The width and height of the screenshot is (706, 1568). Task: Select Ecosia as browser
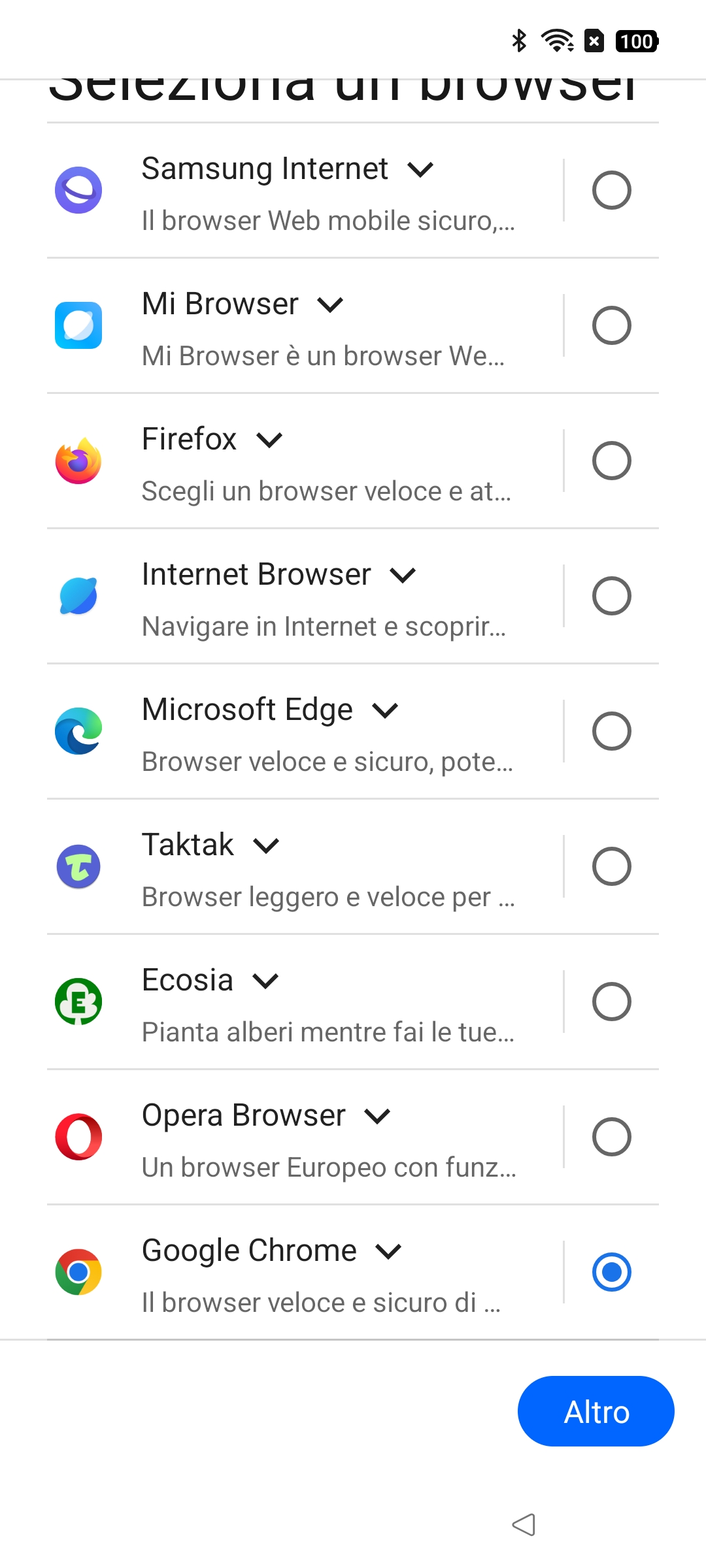click(611, 1002)
